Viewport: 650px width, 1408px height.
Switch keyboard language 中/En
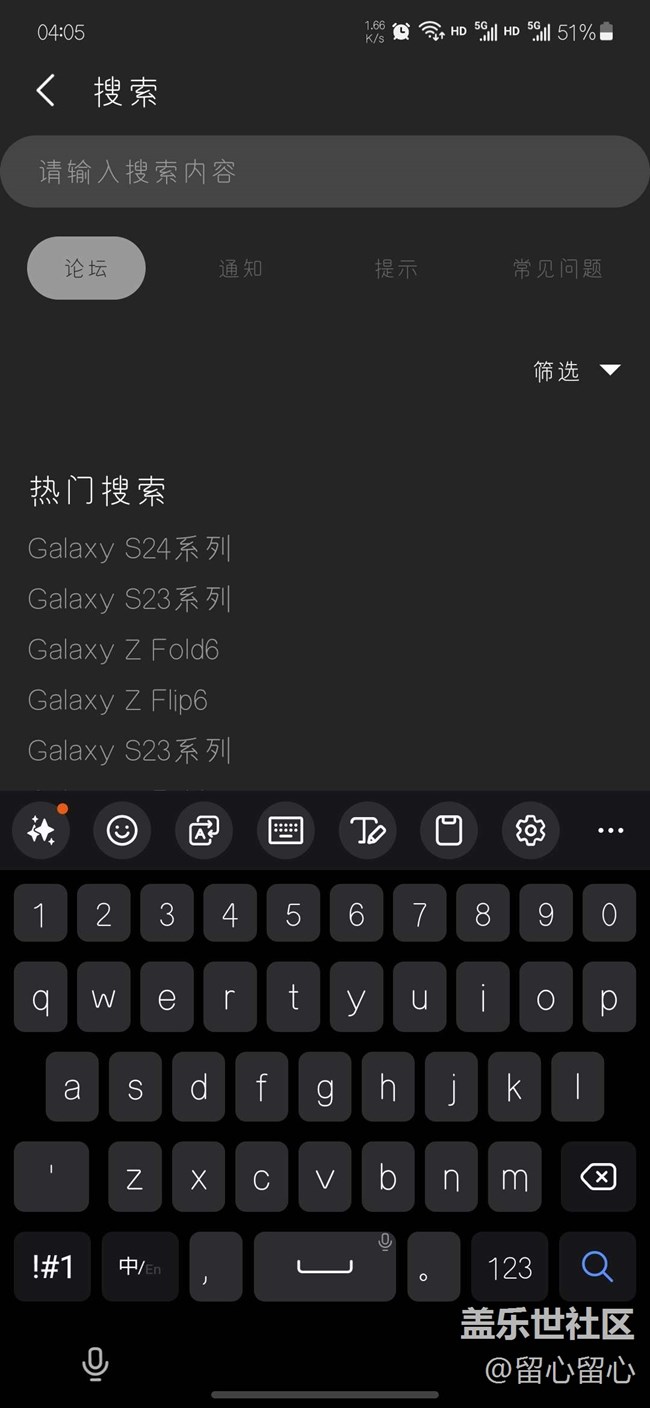pyautogui.click(x=139, y=1267)
